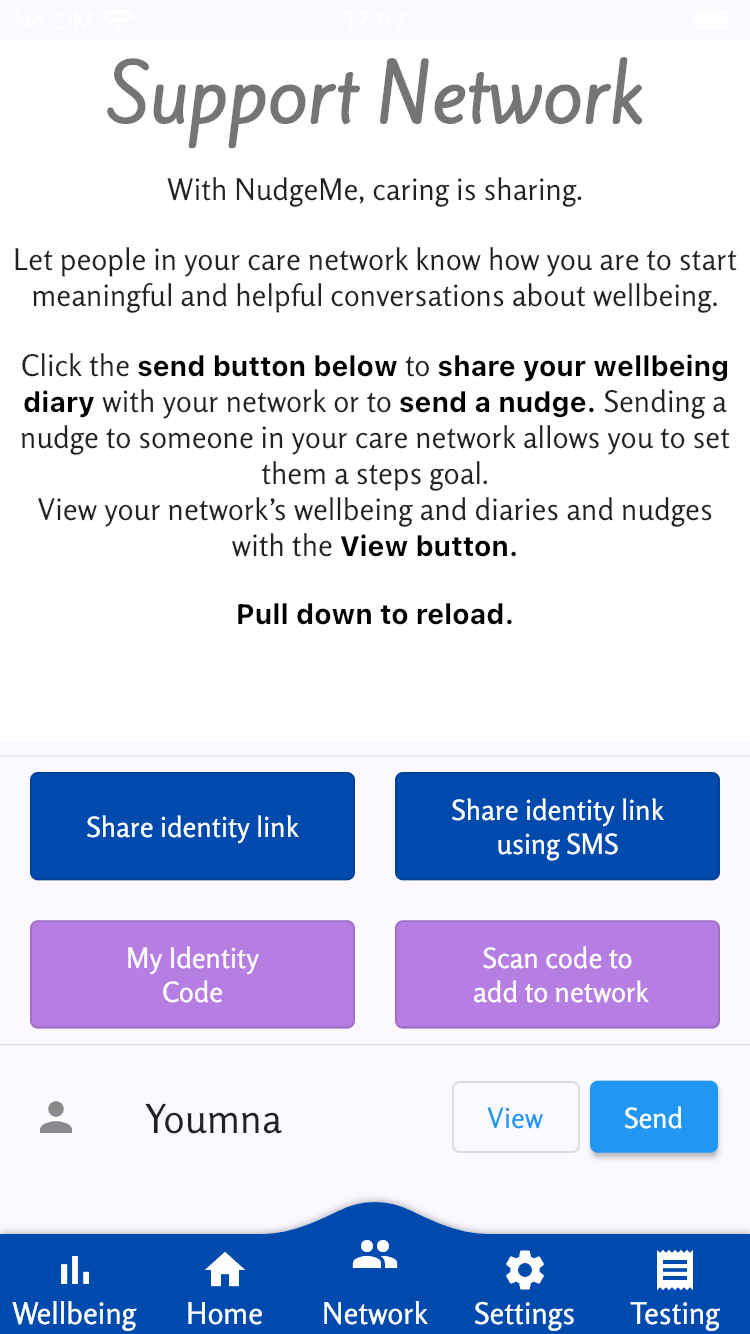View Youmna's wellbeing and diaries
Viewport: 750px width, 1334px height.
(x=515, y=1117)
